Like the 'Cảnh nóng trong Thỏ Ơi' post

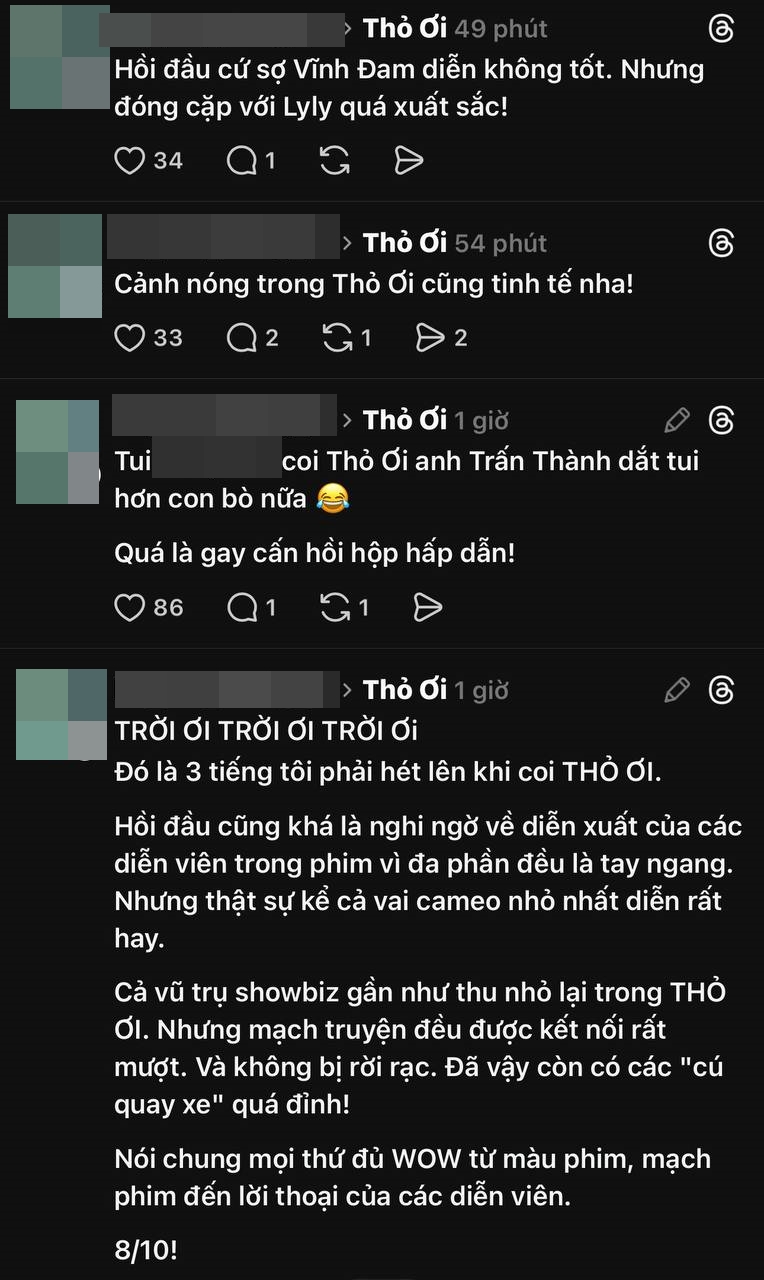click(129, 338)
